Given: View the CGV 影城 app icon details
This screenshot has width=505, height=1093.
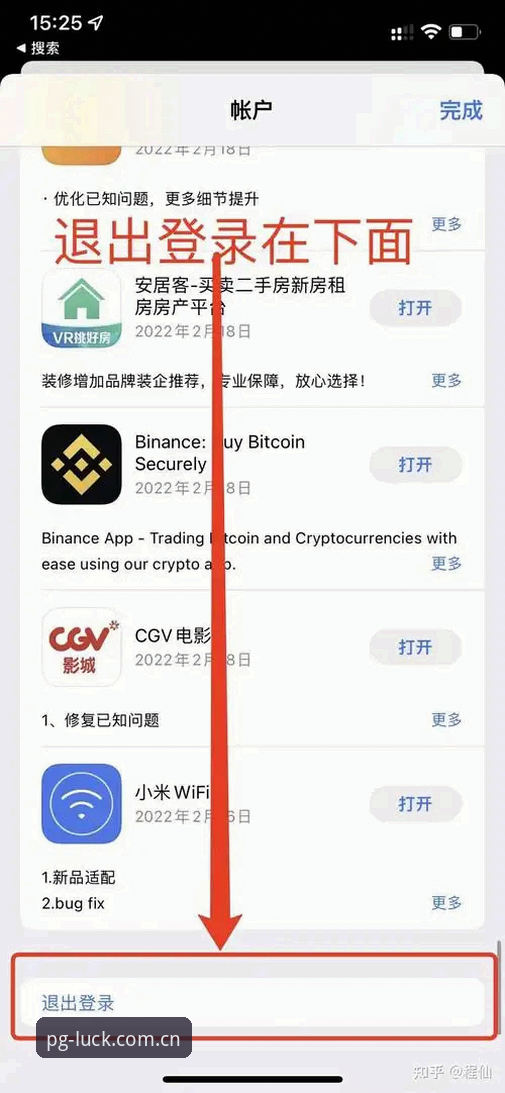Looking at the screenshot, I should [82, 648].
